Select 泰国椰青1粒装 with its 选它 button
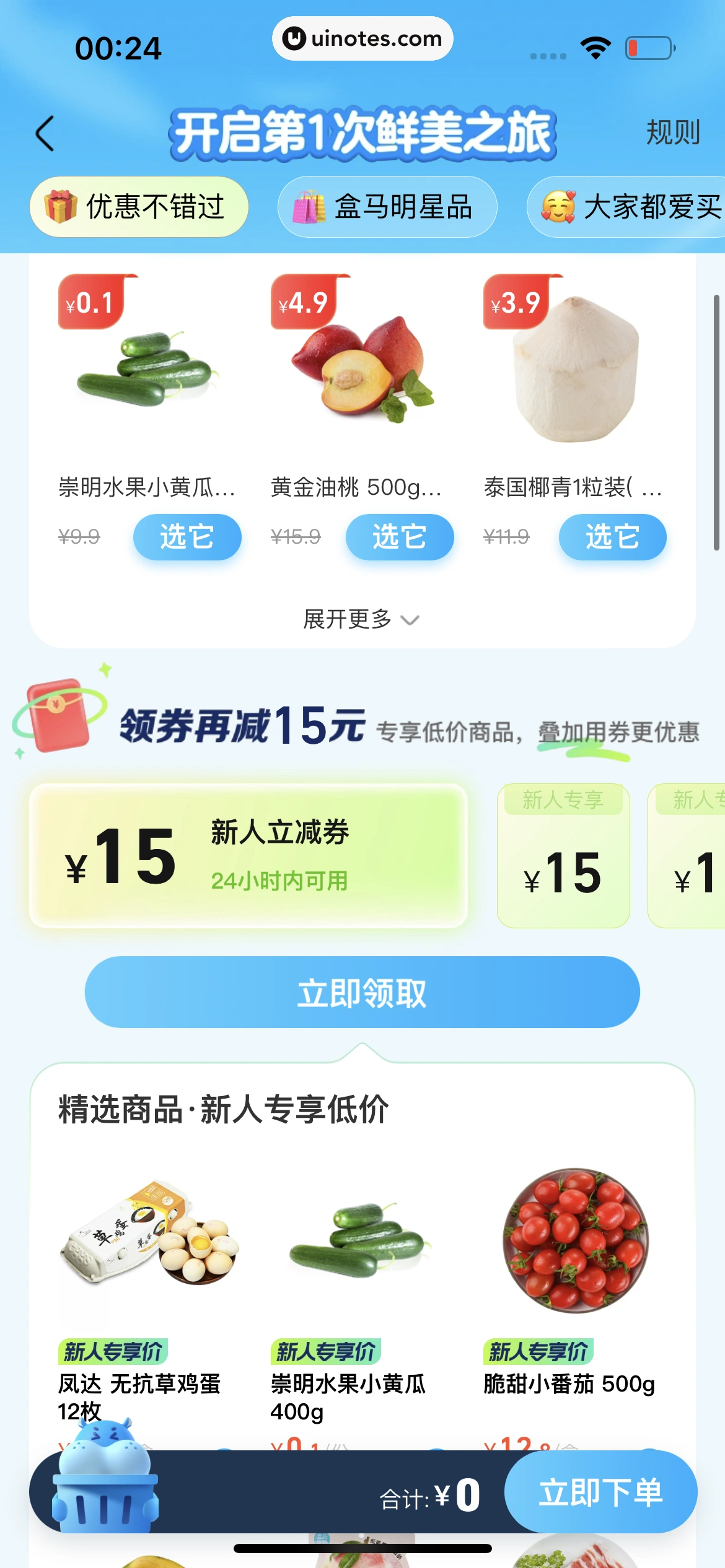The image size is (725, 1568). (x=612, y=537)
